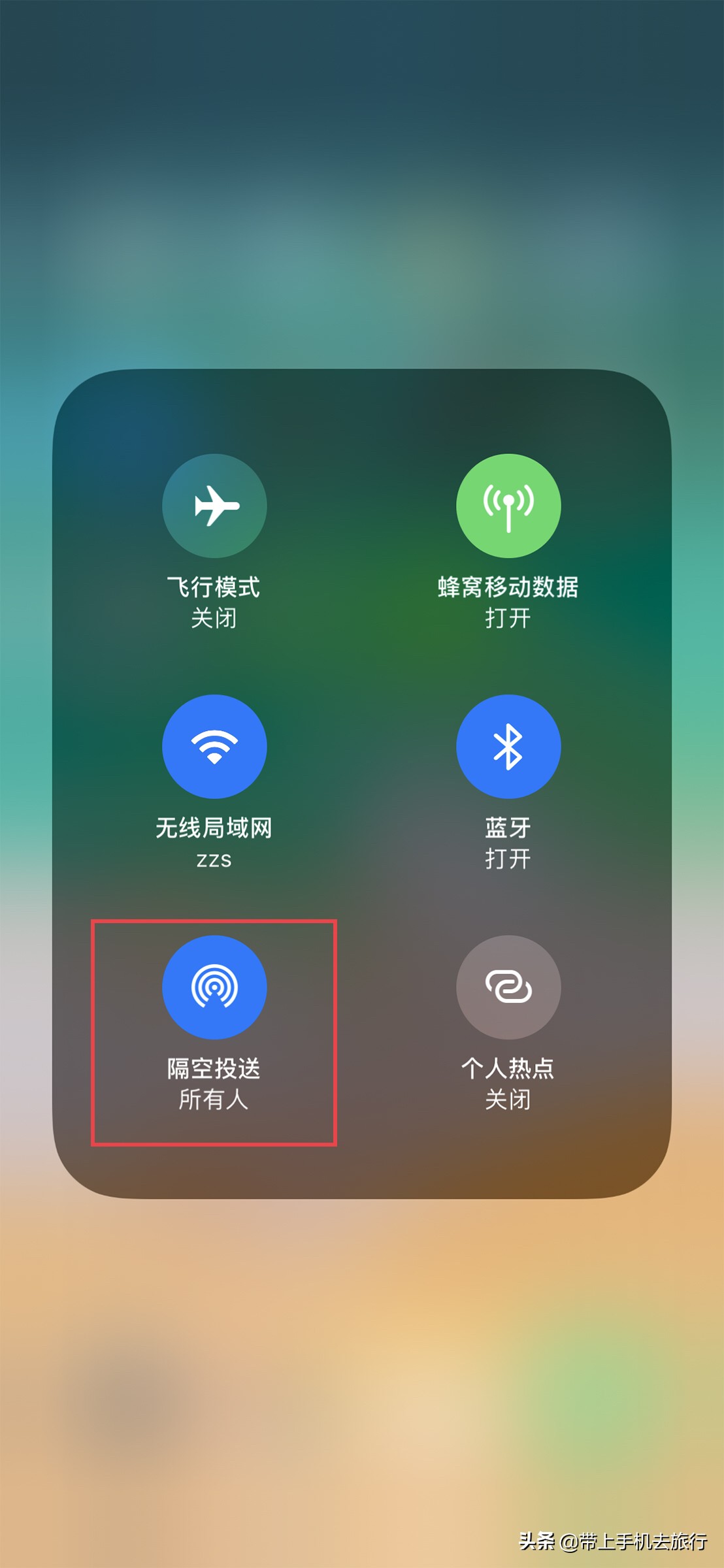Click the airplane symbol inside the top-left circle
The height and width of the screenshot is (1568, 724).
[214, 506]
